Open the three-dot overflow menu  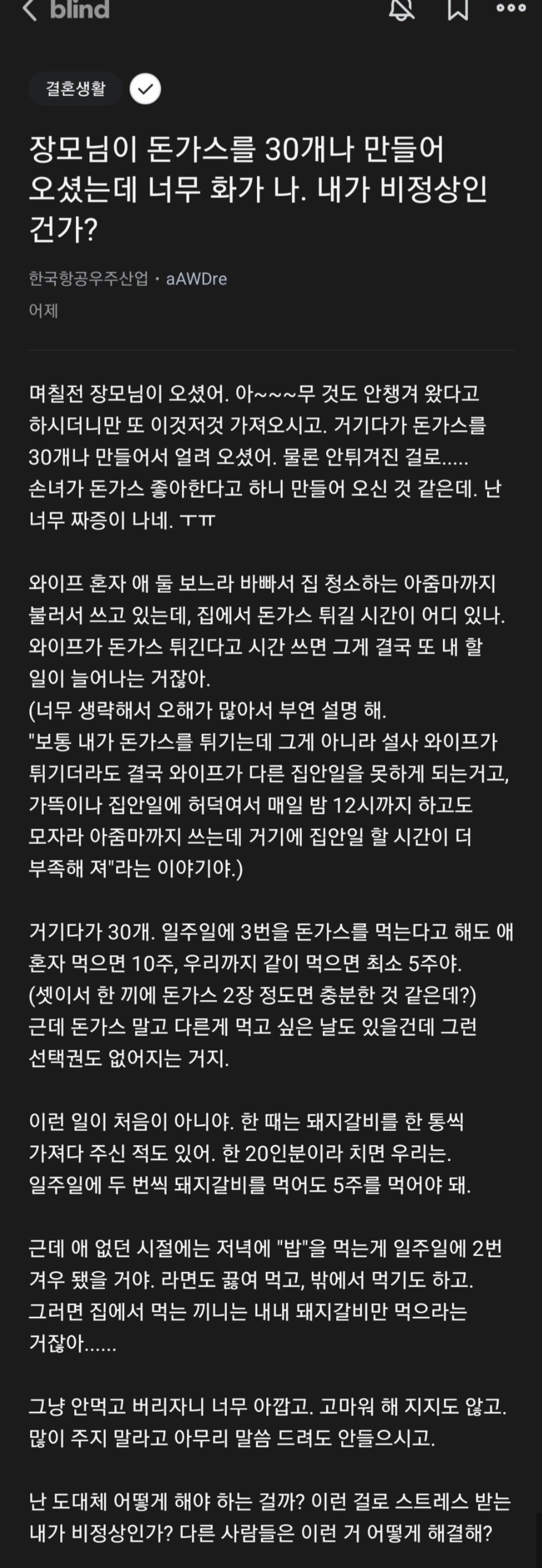511,8
